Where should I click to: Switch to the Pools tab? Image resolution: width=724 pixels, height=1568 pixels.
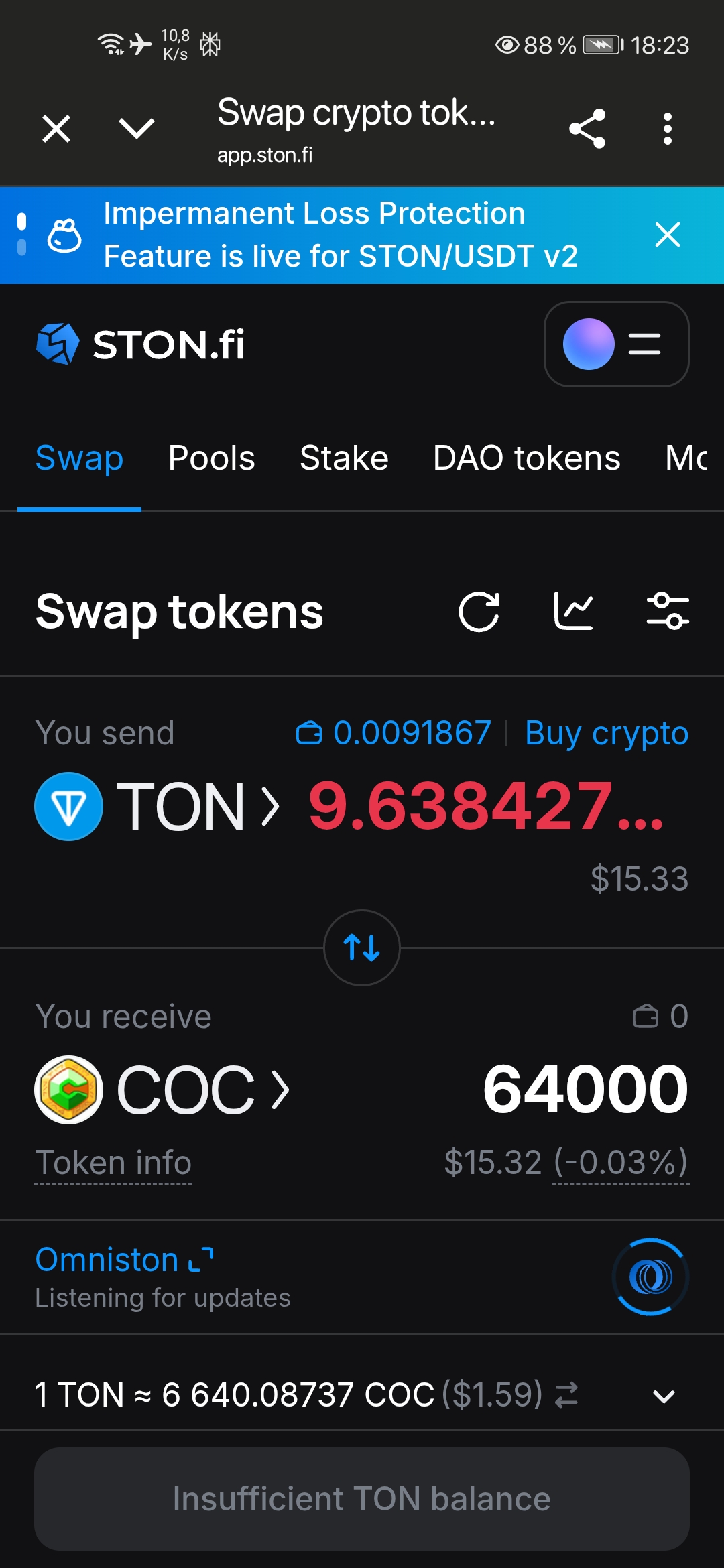coord(211,458)
